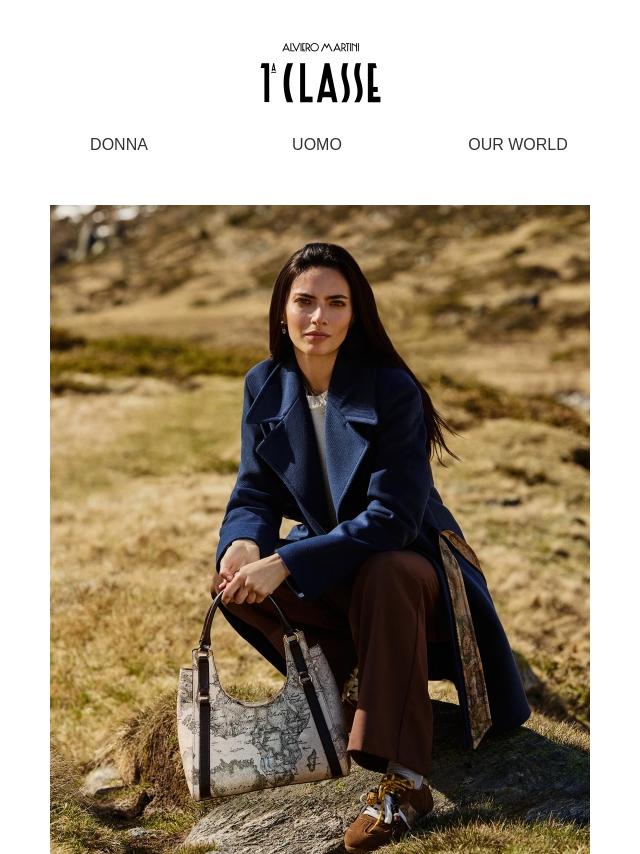This screenshot has width=640, height=854.
Task: Open the campaign photo of the blue coat
Action: point(320,529)
